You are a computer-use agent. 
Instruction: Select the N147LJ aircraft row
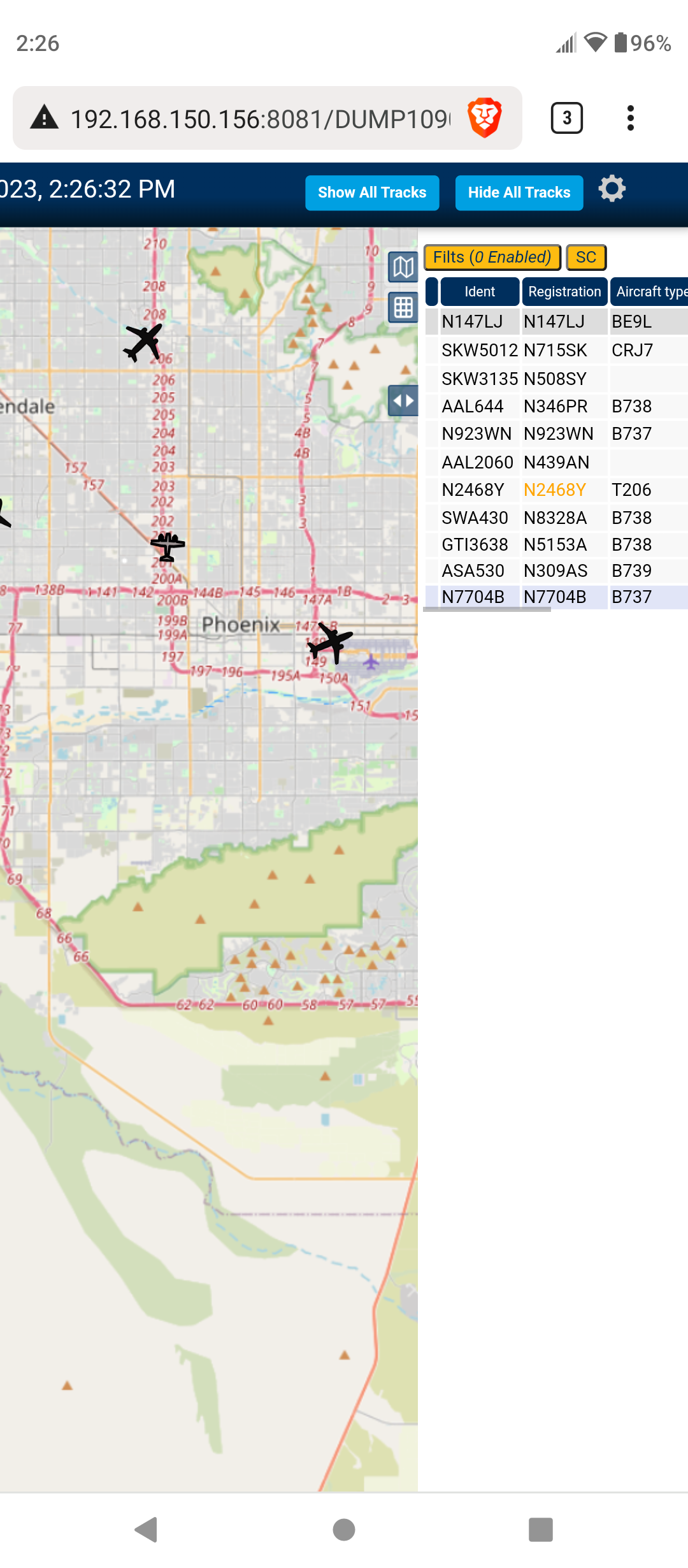556,322
